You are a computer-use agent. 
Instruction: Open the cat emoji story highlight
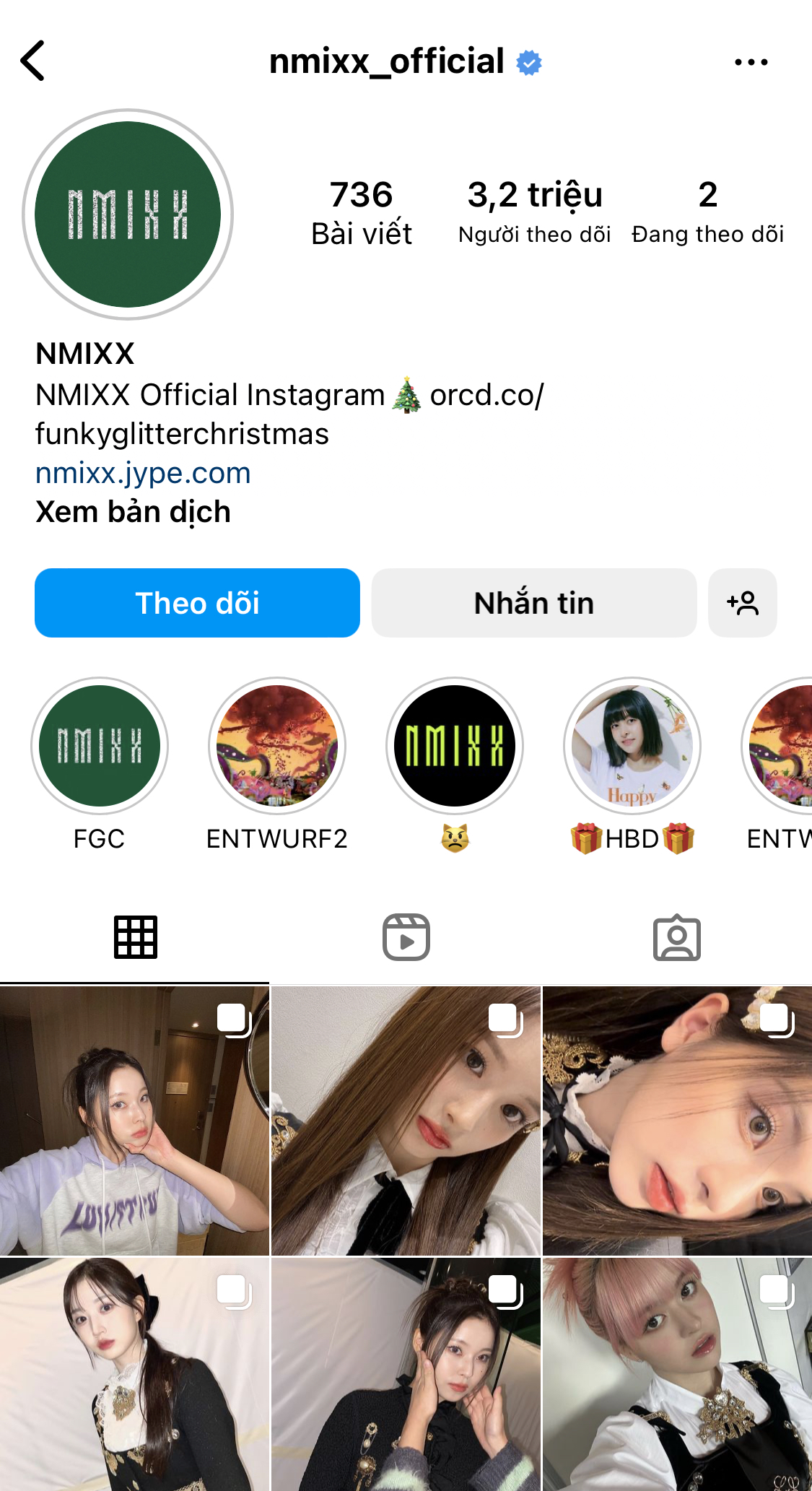pyautogui.click(x=455, y=746)
